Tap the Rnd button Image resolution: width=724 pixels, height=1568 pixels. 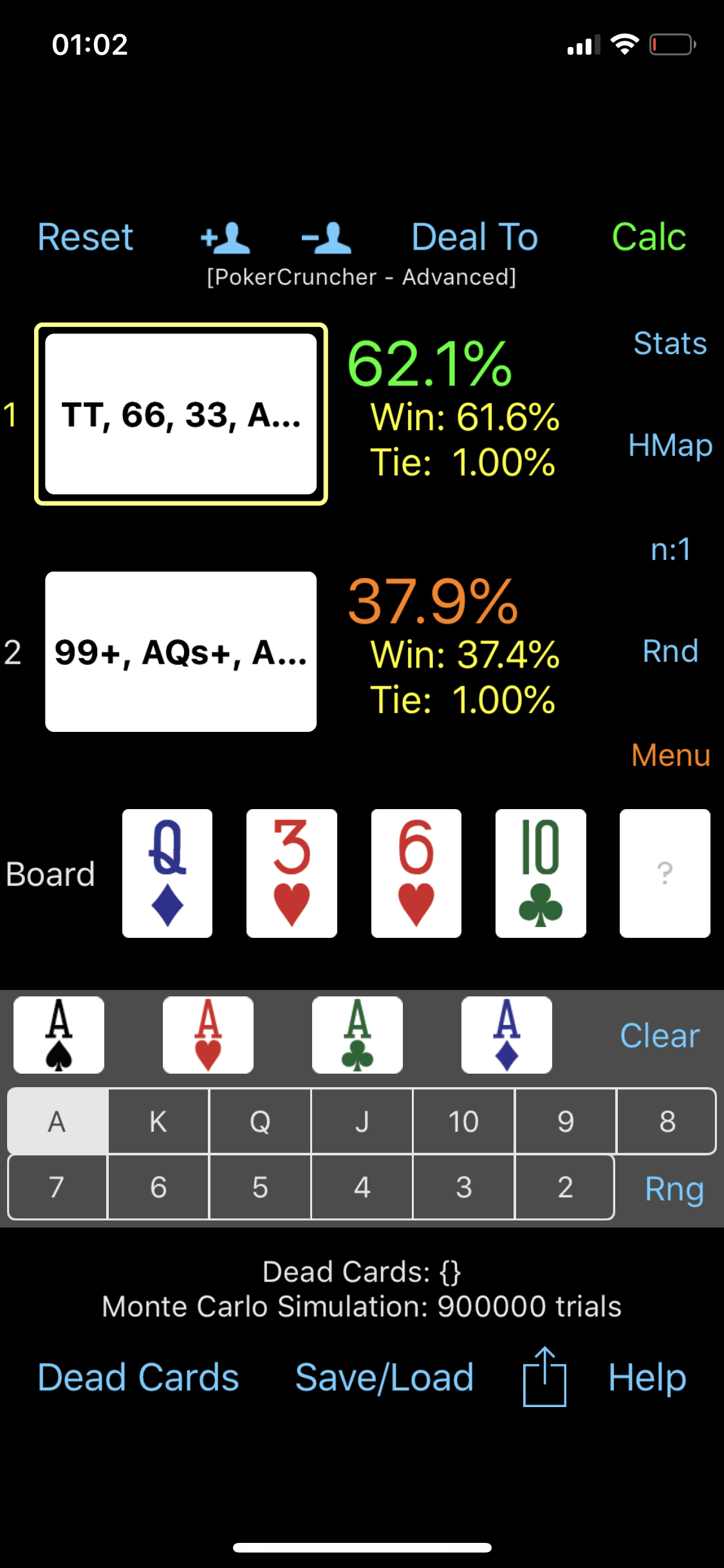670,651
